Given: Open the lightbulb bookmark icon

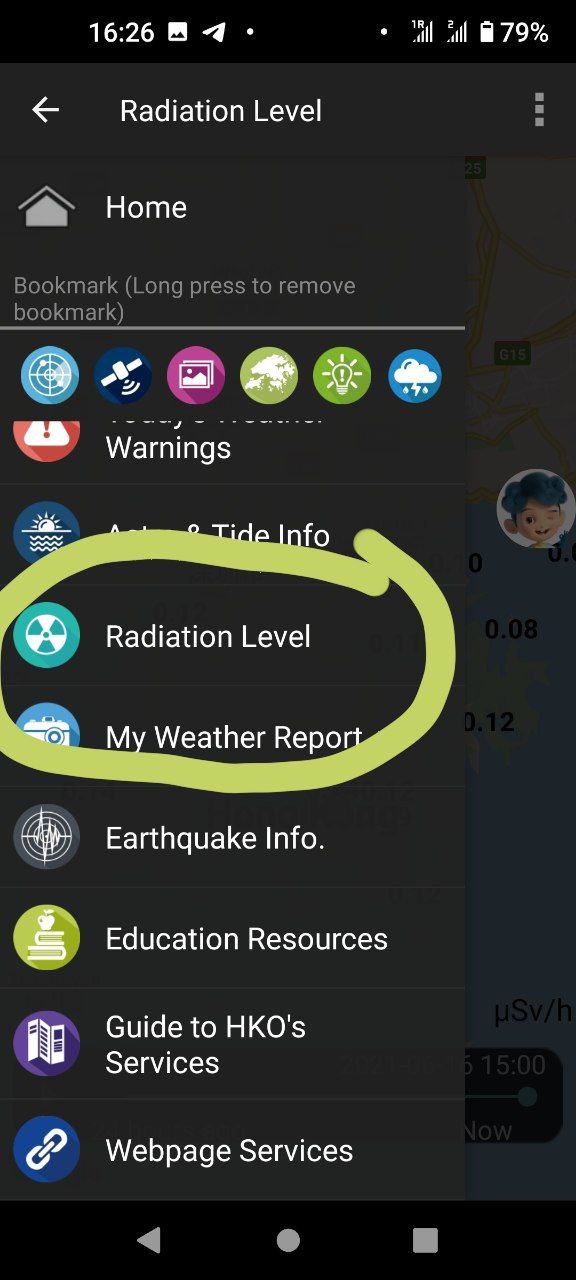Looking at the screenshot, I should [342, 375].
